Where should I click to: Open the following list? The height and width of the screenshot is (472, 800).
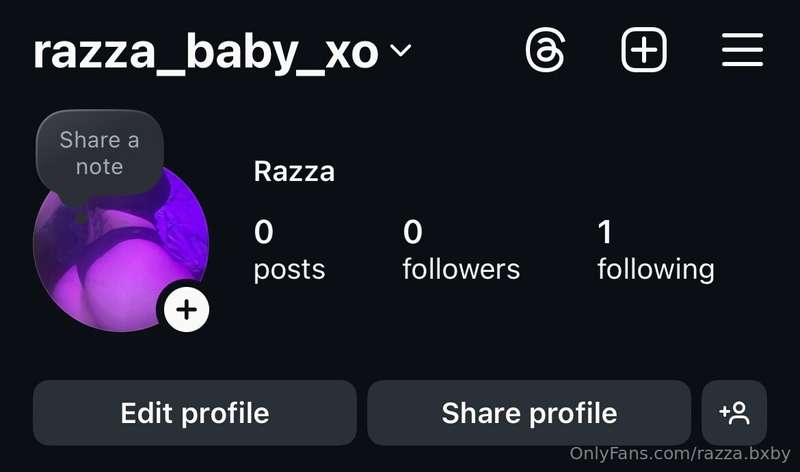click(655, 250)
